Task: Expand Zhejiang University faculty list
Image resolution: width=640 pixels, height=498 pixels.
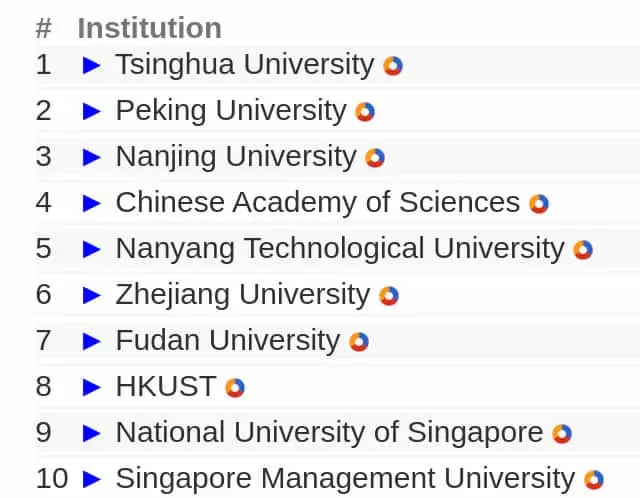Action: pos(92,296)
